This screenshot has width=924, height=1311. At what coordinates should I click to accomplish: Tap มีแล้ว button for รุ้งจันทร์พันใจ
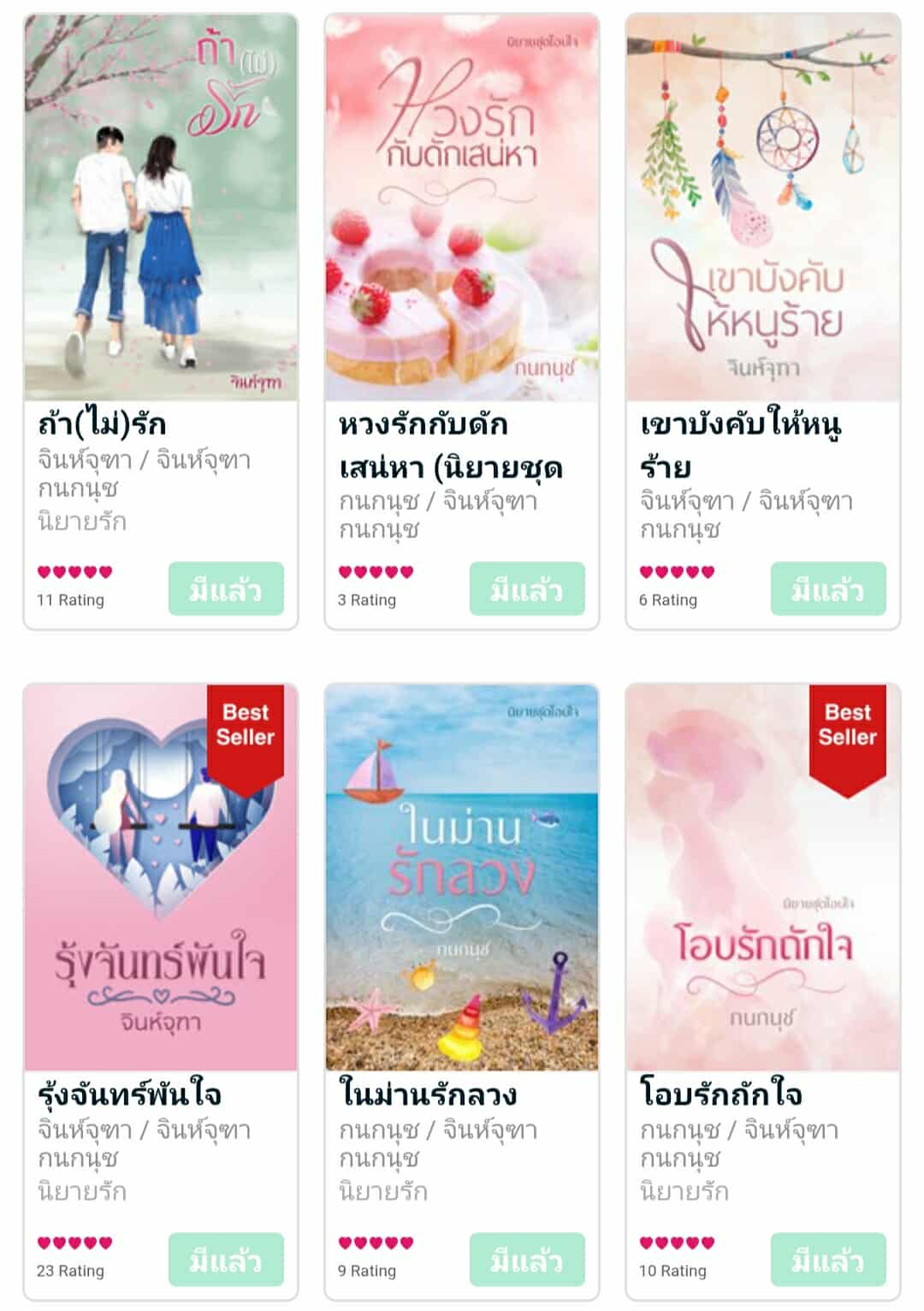pyautogui.click(x=226, y=1259)
